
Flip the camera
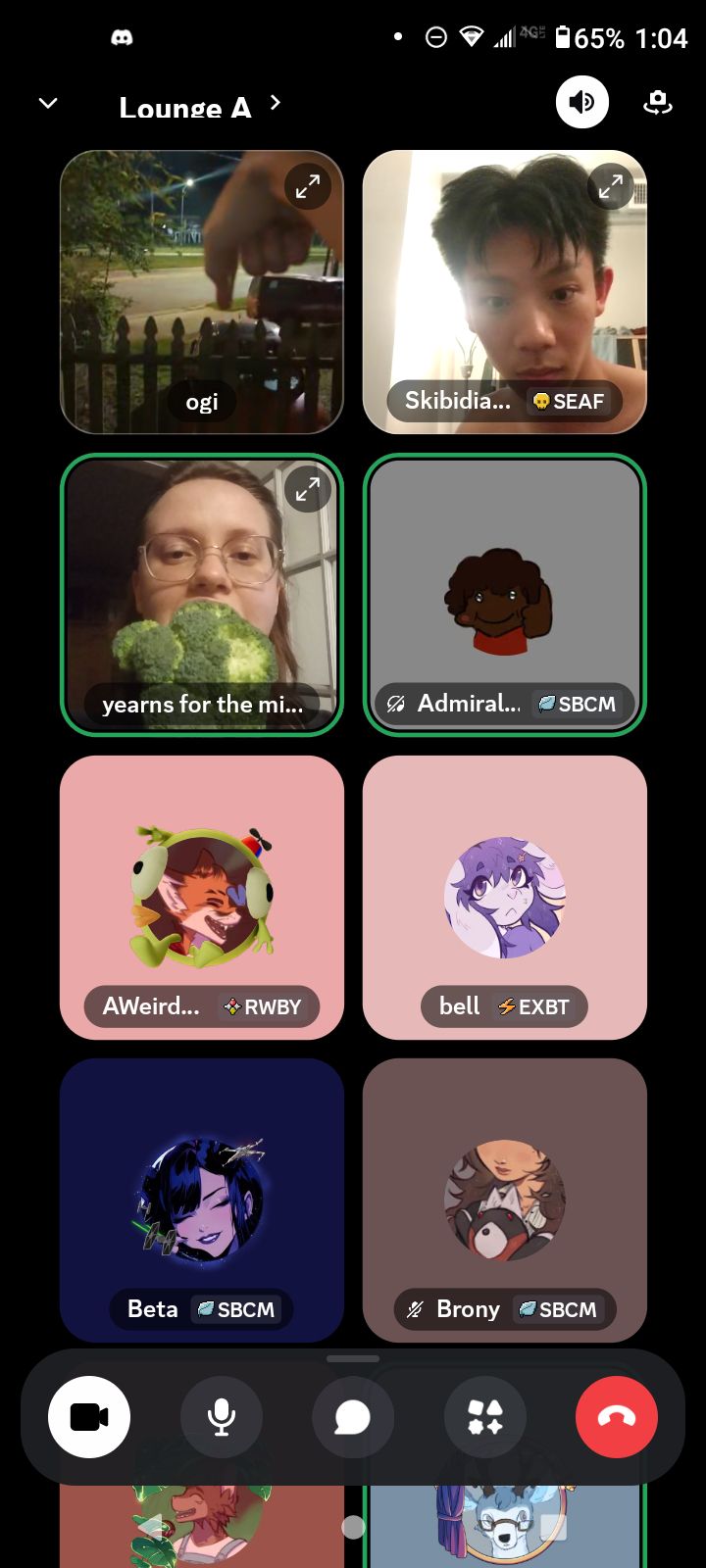(x=657, y=103)
